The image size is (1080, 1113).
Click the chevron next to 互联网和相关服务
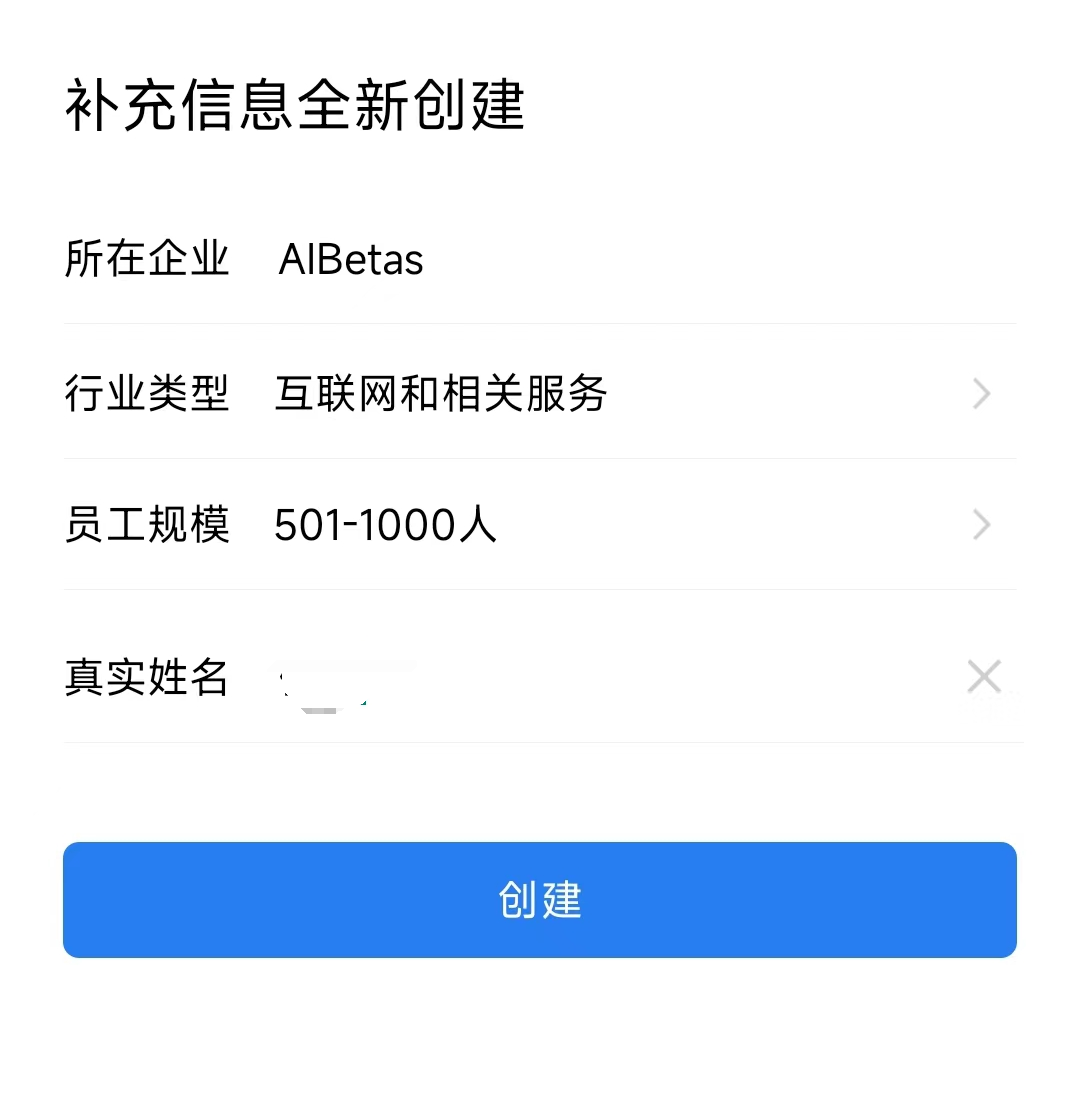point(980,394)
